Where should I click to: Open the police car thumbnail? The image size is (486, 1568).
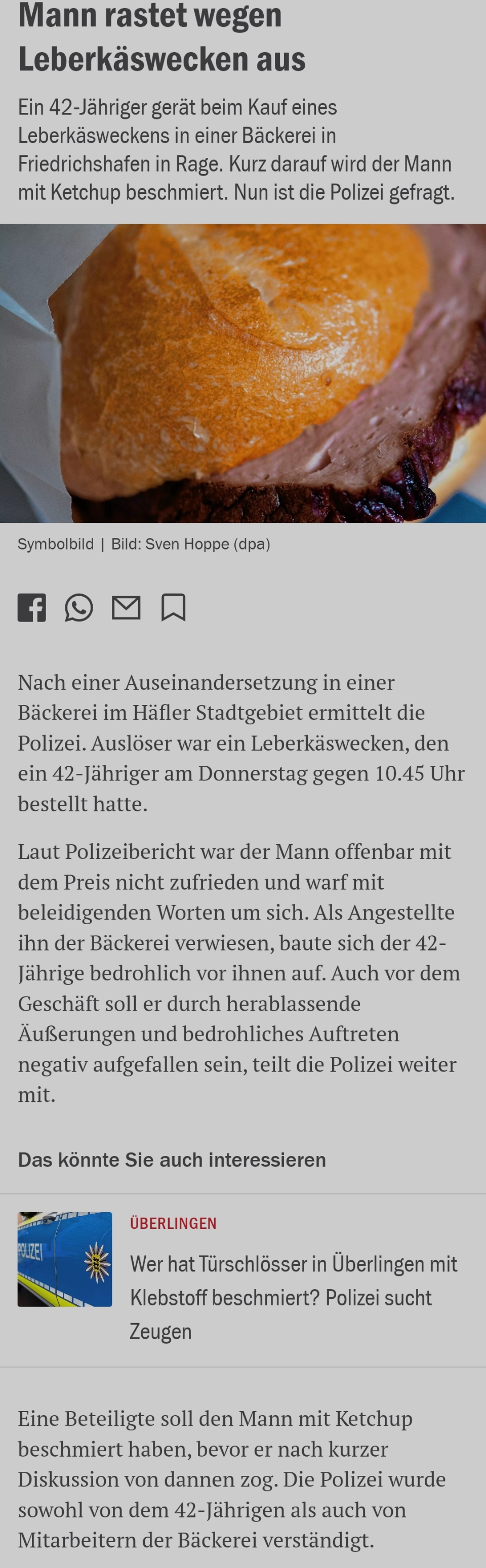pos(65,1259)
